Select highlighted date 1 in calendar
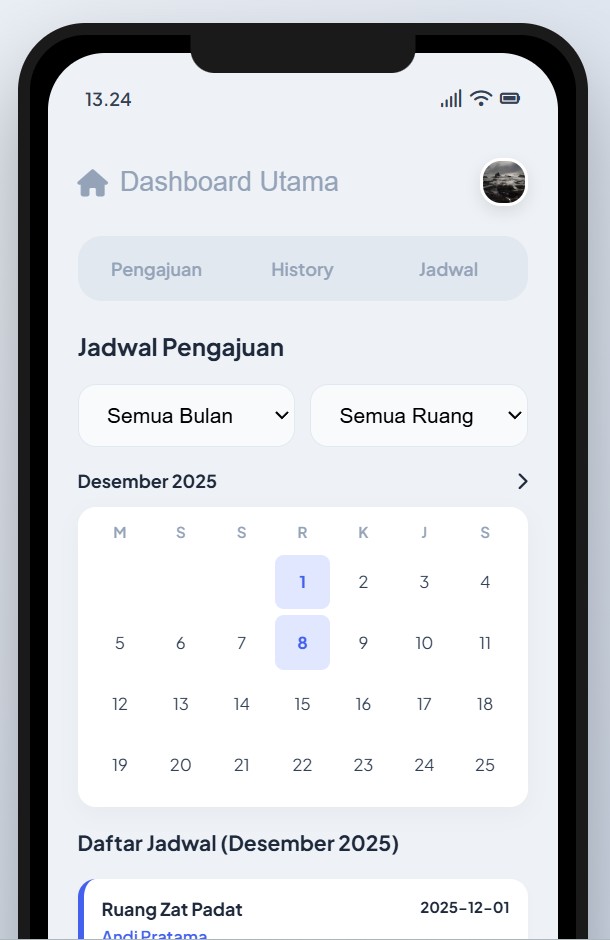 pos(302,582)
